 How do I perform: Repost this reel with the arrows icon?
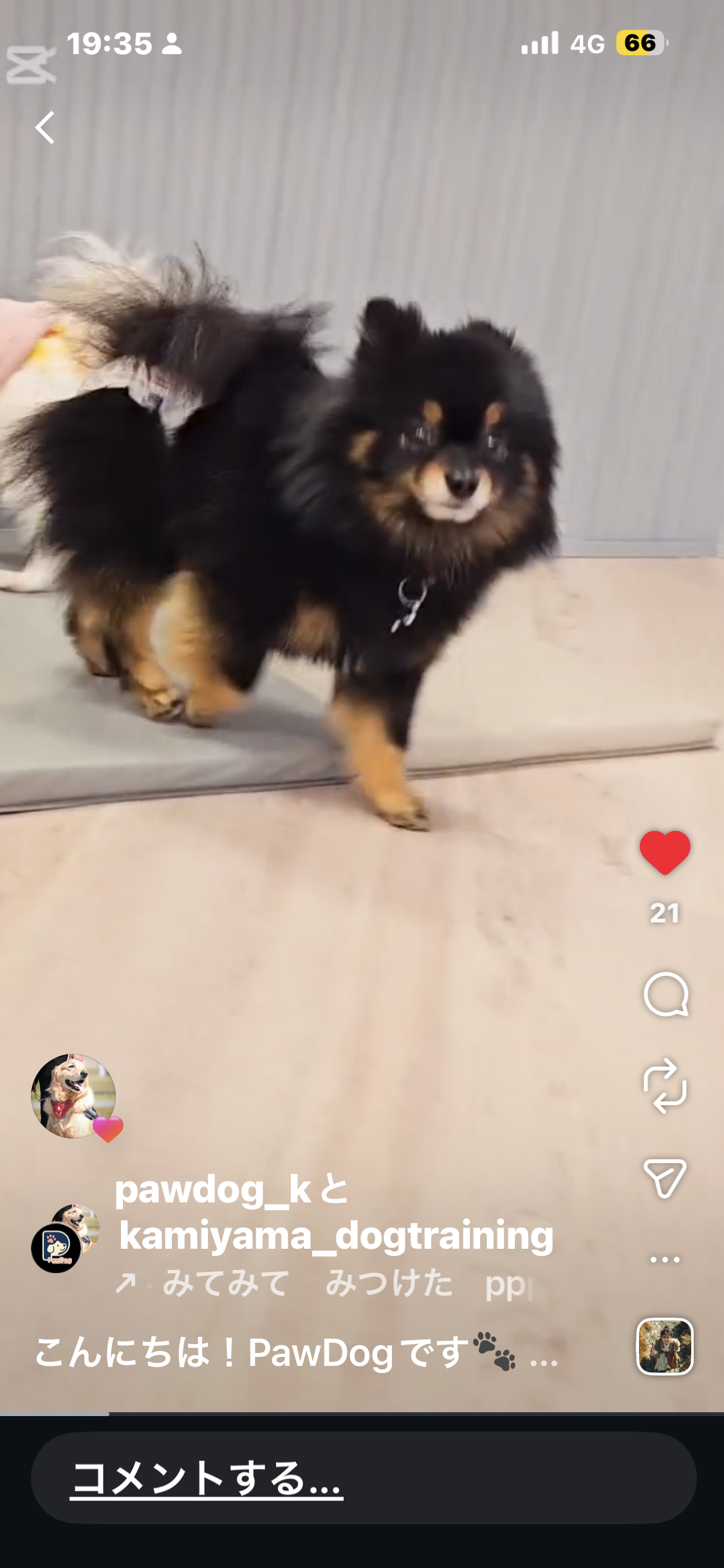click(665, 1086)
